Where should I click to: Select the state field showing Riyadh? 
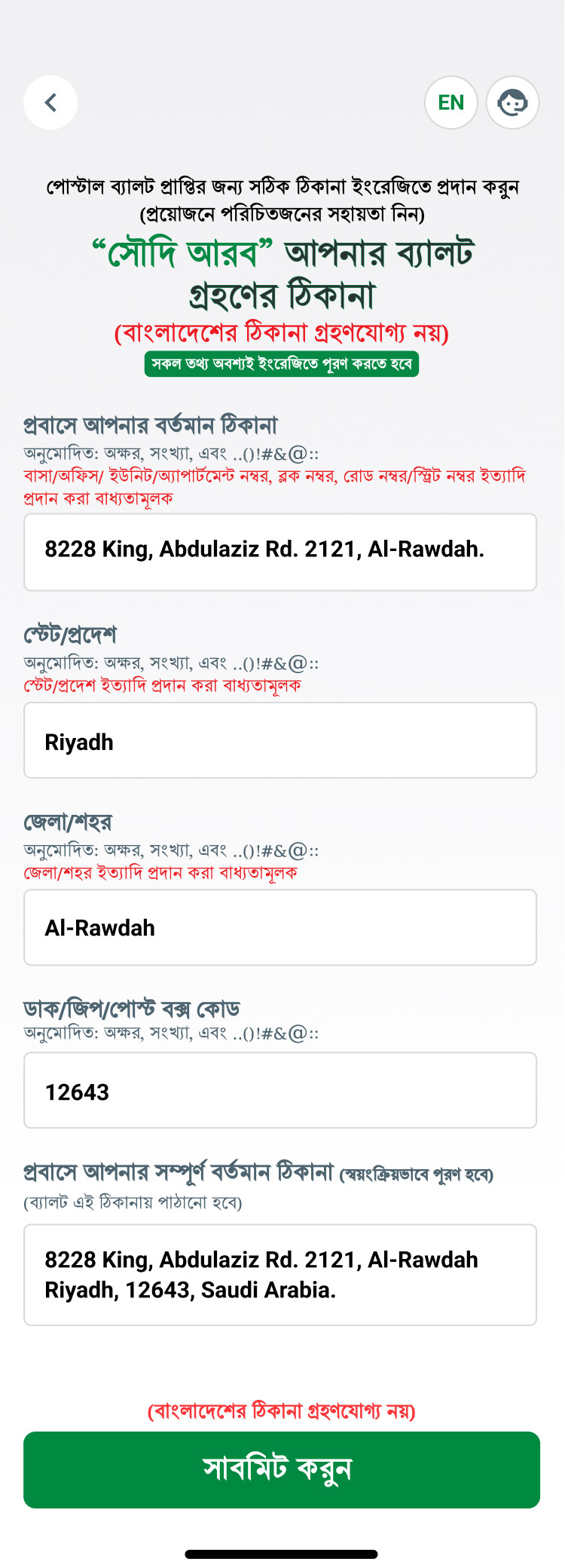coord(280,740)
